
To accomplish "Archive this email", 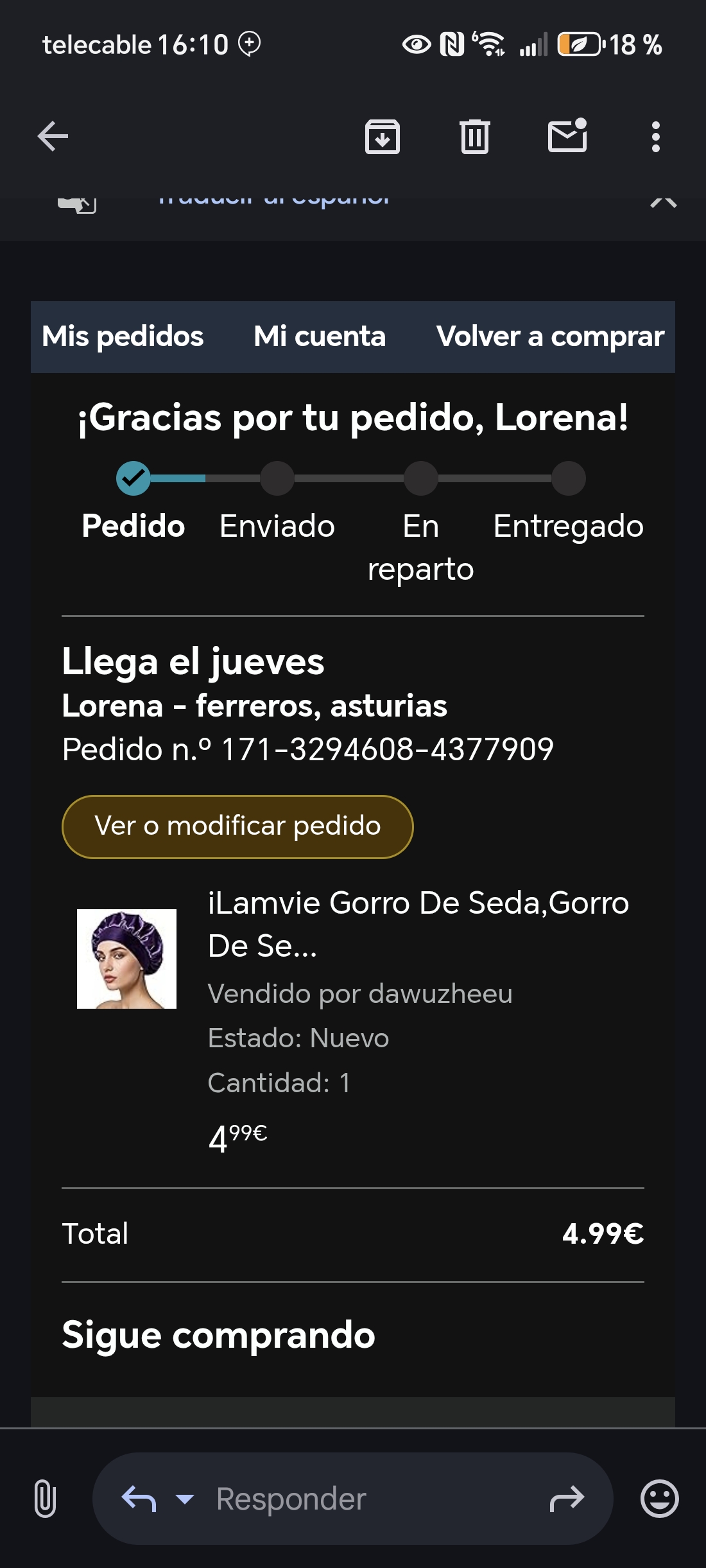I will point(383,136).
